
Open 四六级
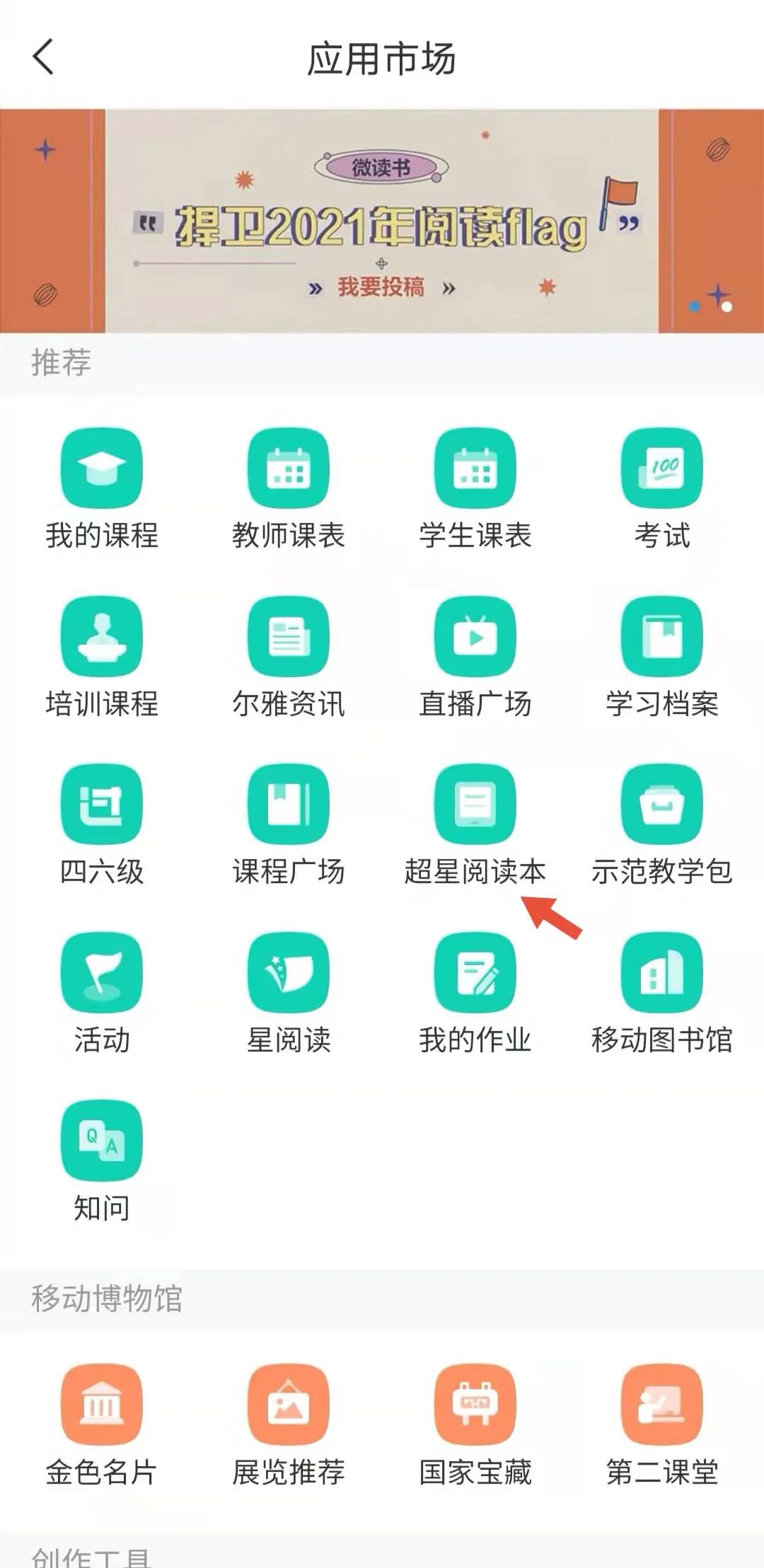pyautogui.click(x=102, y=805)
